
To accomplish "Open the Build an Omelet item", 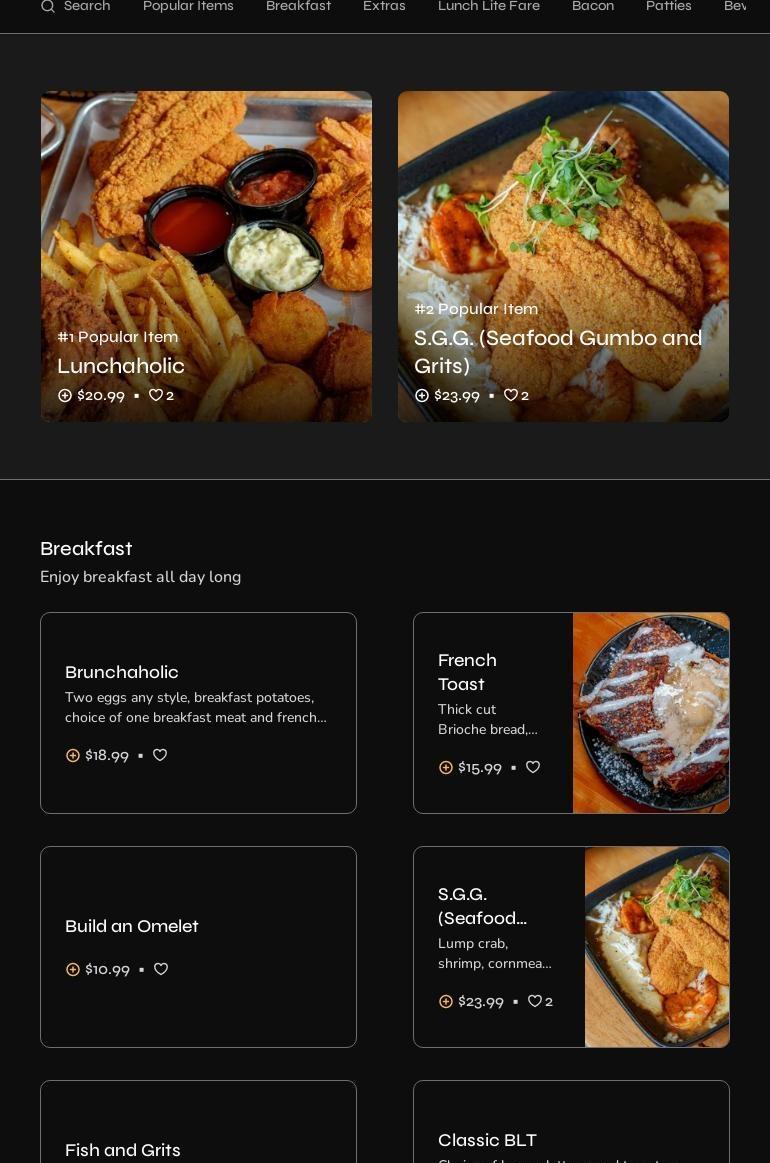I will 132,927.
